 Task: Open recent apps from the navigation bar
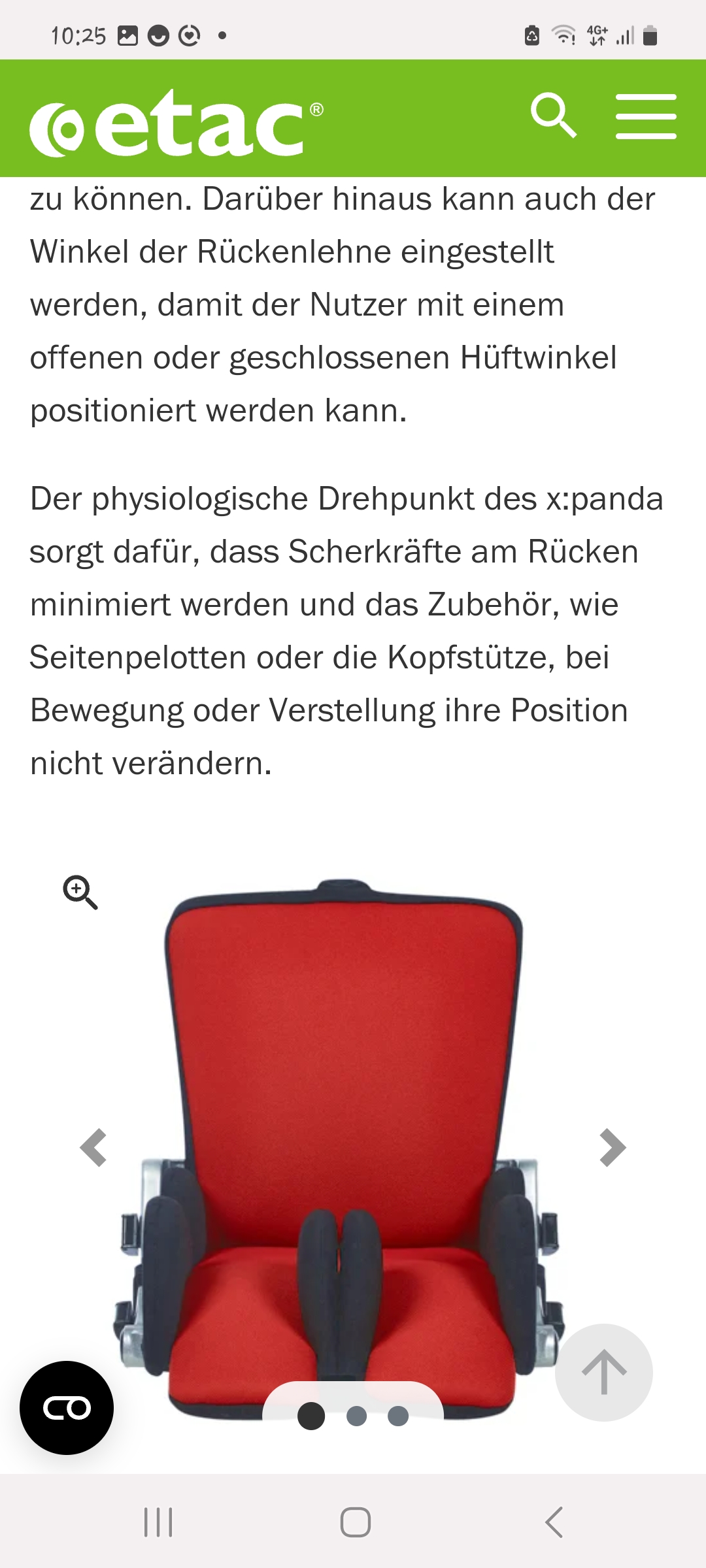click(x=158, y=1522)
